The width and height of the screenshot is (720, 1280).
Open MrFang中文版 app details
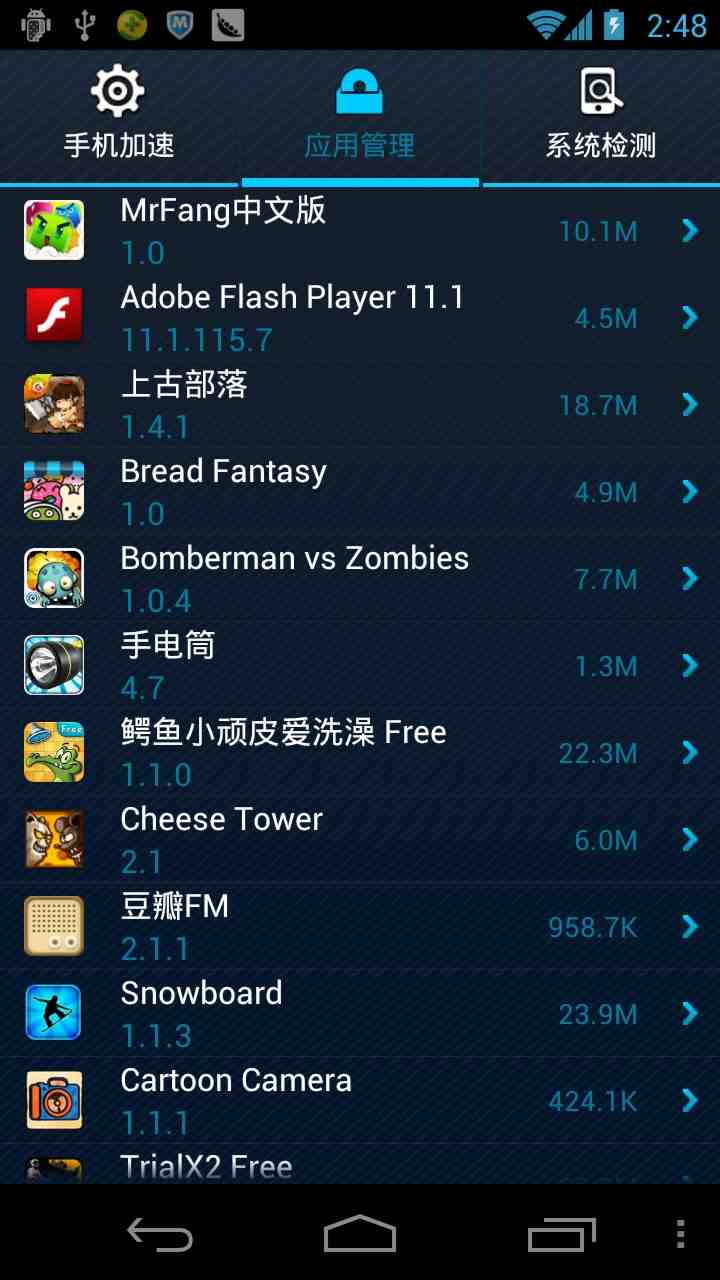point(360,231)
